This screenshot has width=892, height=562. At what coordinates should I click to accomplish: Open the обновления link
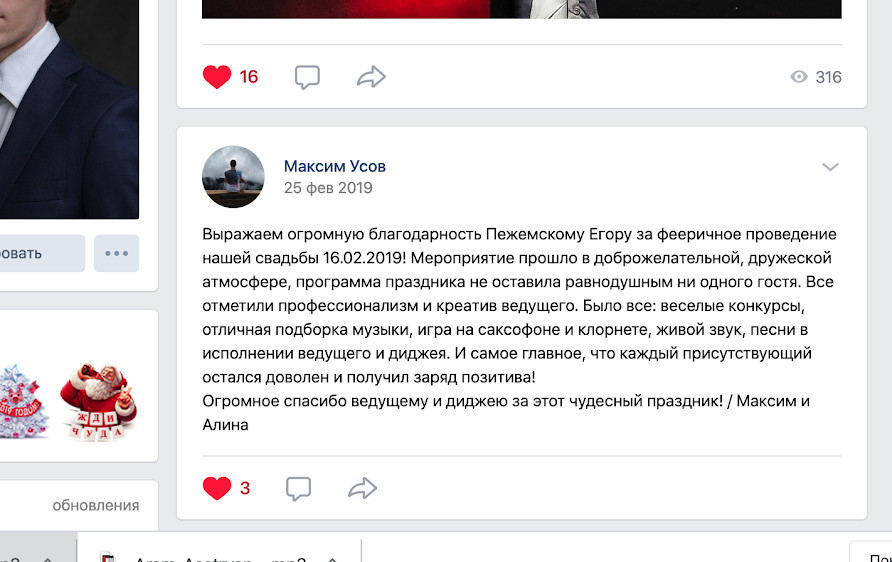[x=95, y=506]
